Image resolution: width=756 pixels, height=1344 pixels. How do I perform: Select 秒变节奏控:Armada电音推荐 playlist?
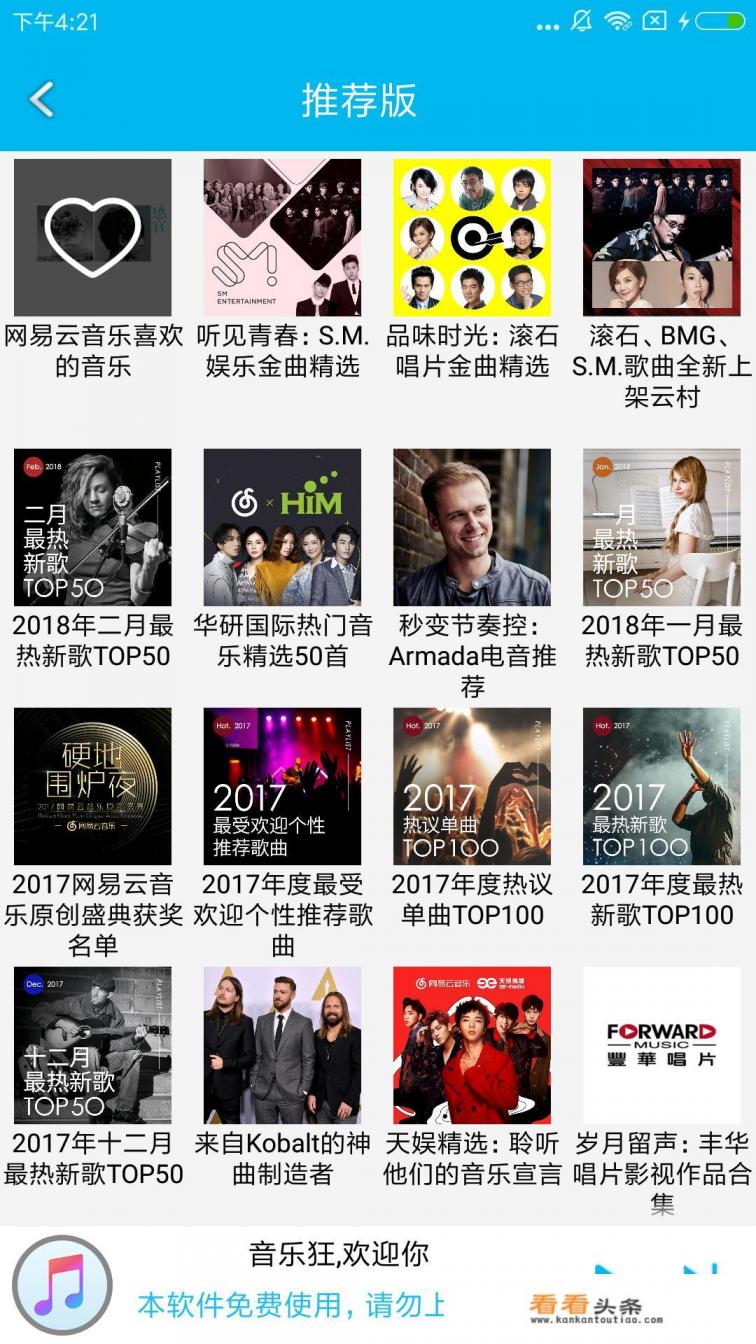(x=472, y=527)
